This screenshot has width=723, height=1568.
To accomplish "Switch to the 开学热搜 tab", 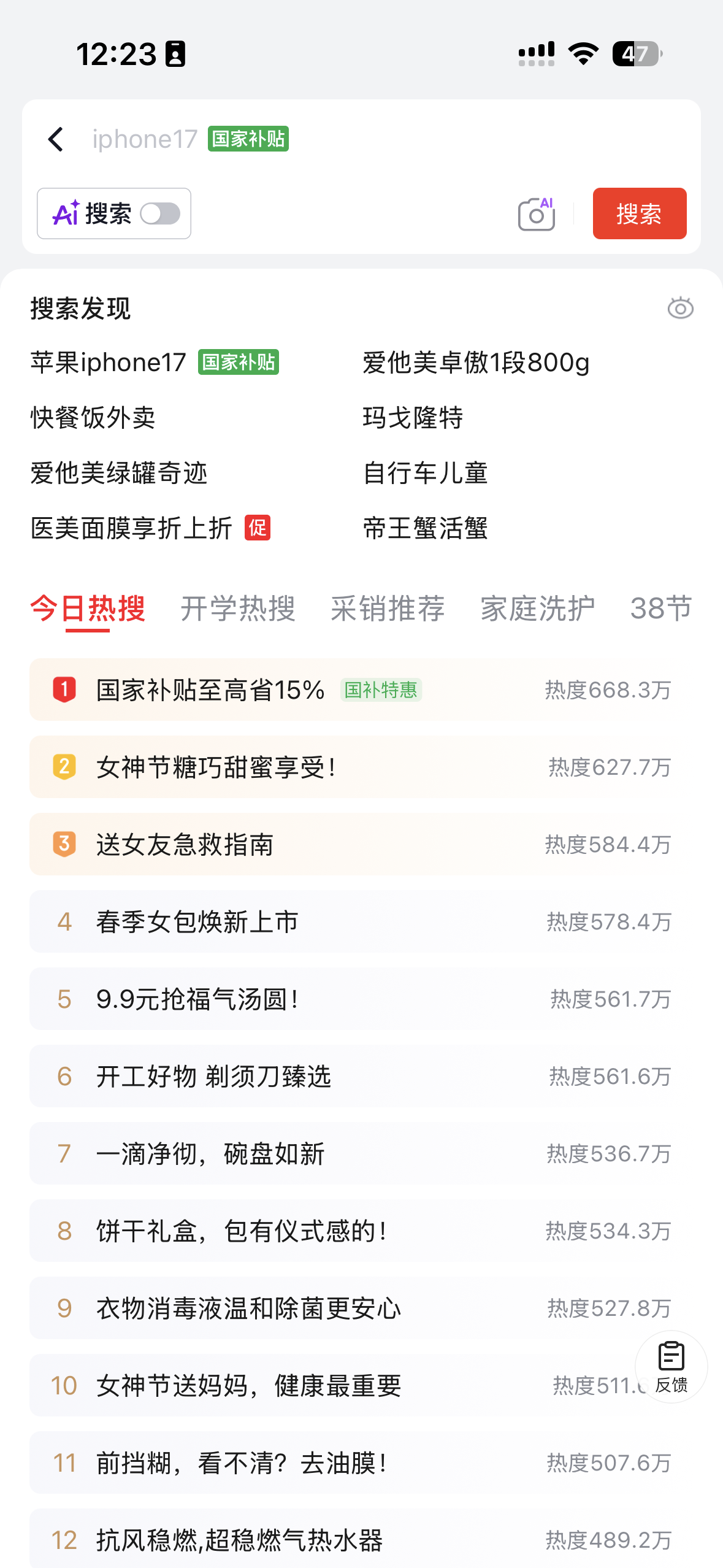I will (x=238, y=609).
